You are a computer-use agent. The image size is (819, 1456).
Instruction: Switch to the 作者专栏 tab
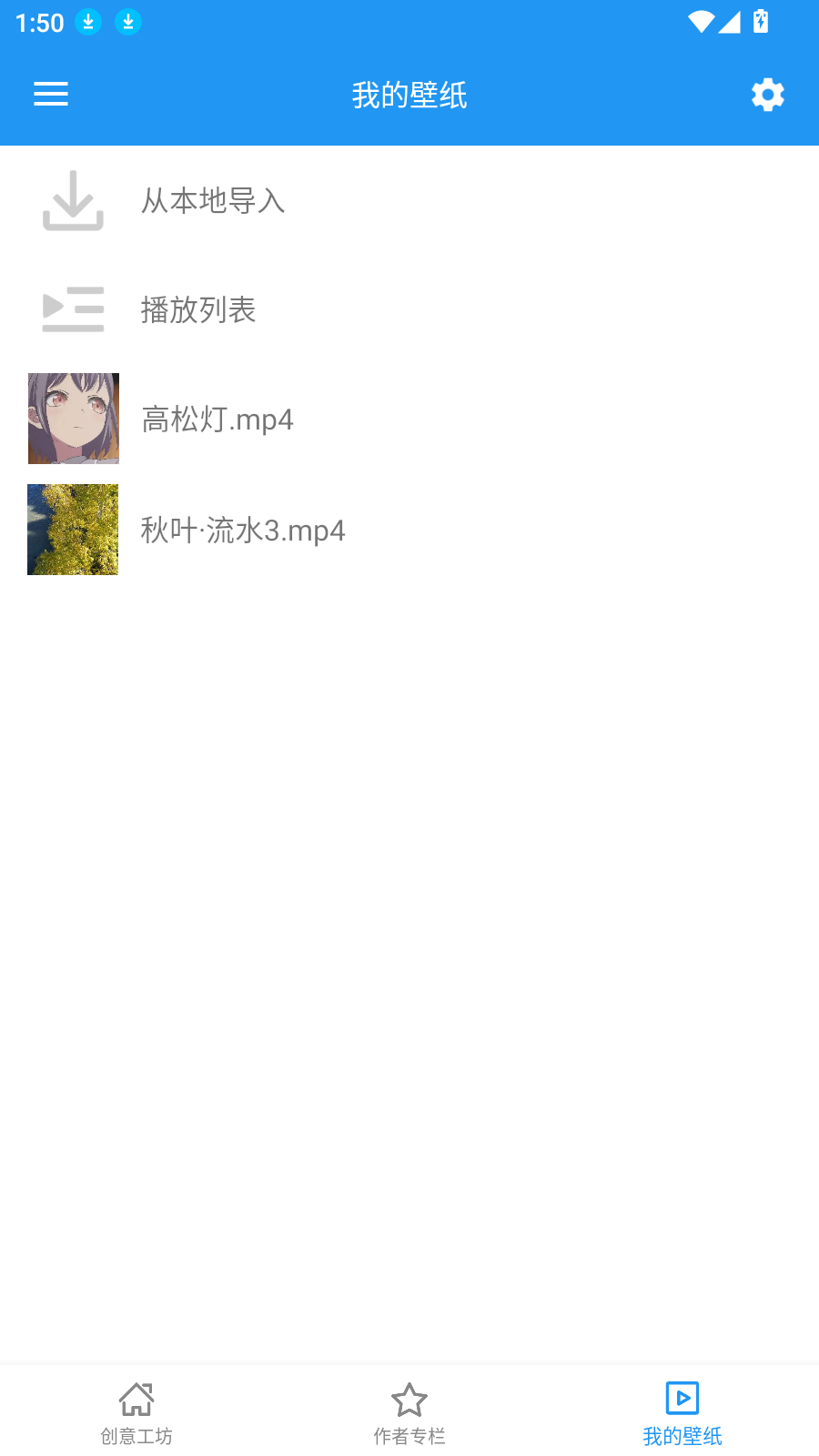(x=409, y=1412)
